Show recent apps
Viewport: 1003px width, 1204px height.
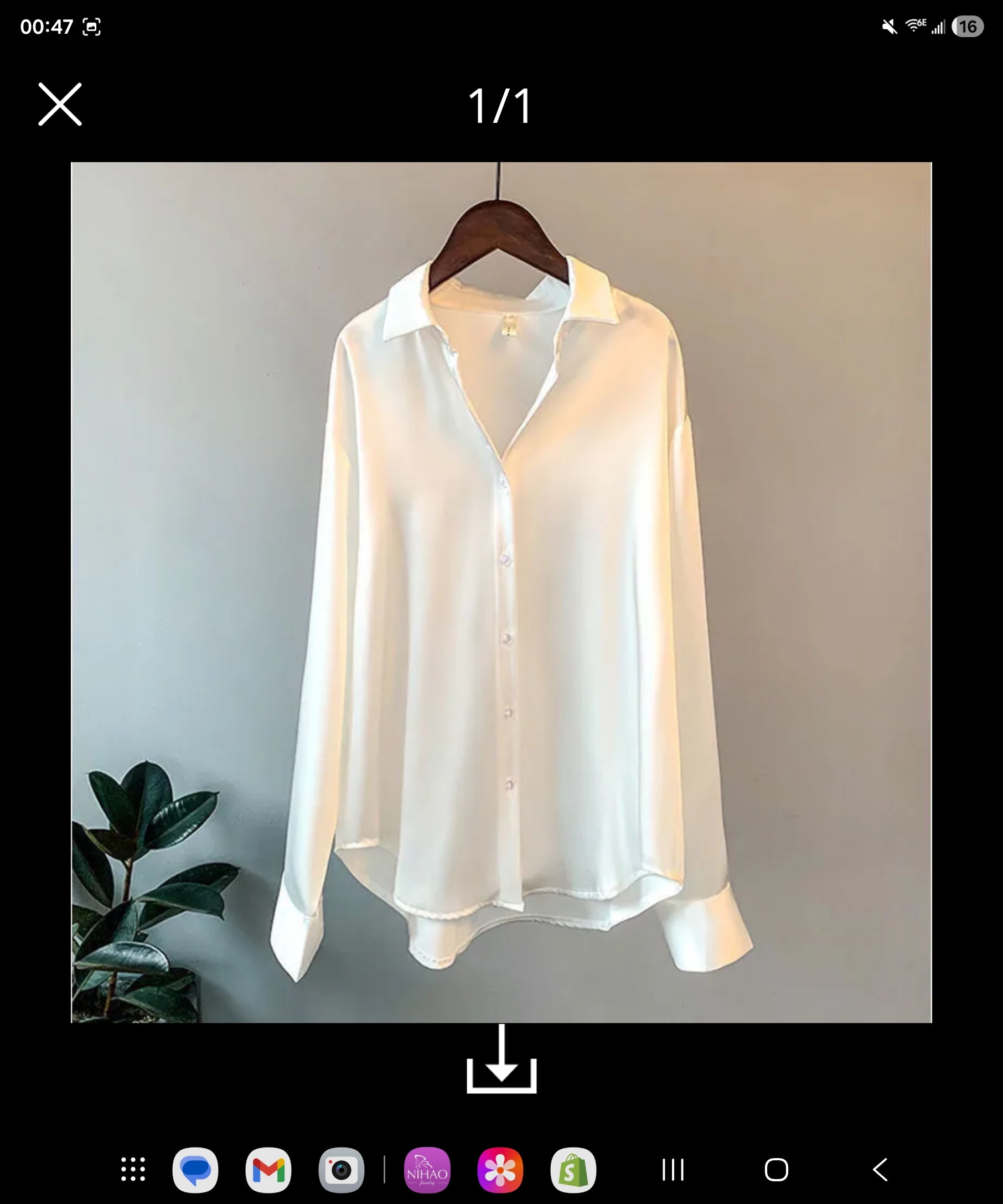point(673,1170)
